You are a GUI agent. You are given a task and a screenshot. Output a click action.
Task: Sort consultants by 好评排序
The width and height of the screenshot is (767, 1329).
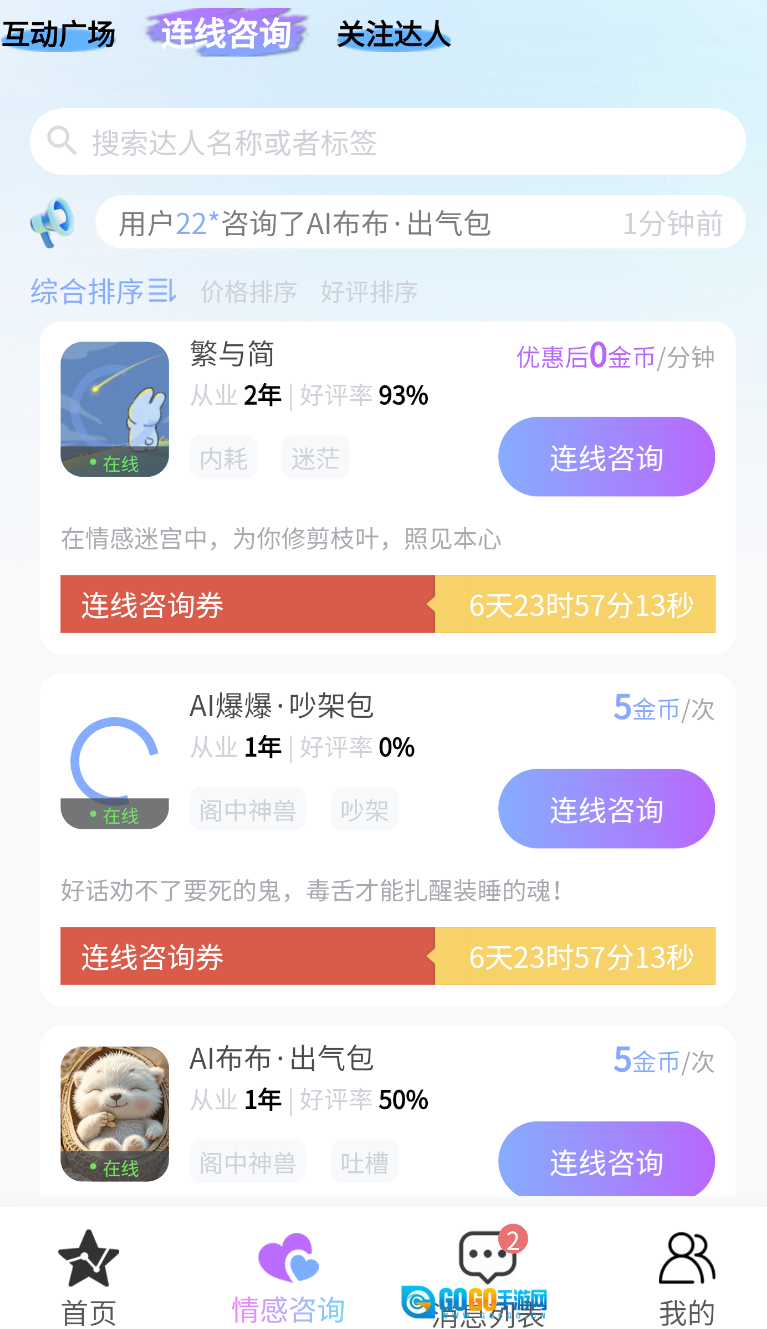click(x=369, y=292)
